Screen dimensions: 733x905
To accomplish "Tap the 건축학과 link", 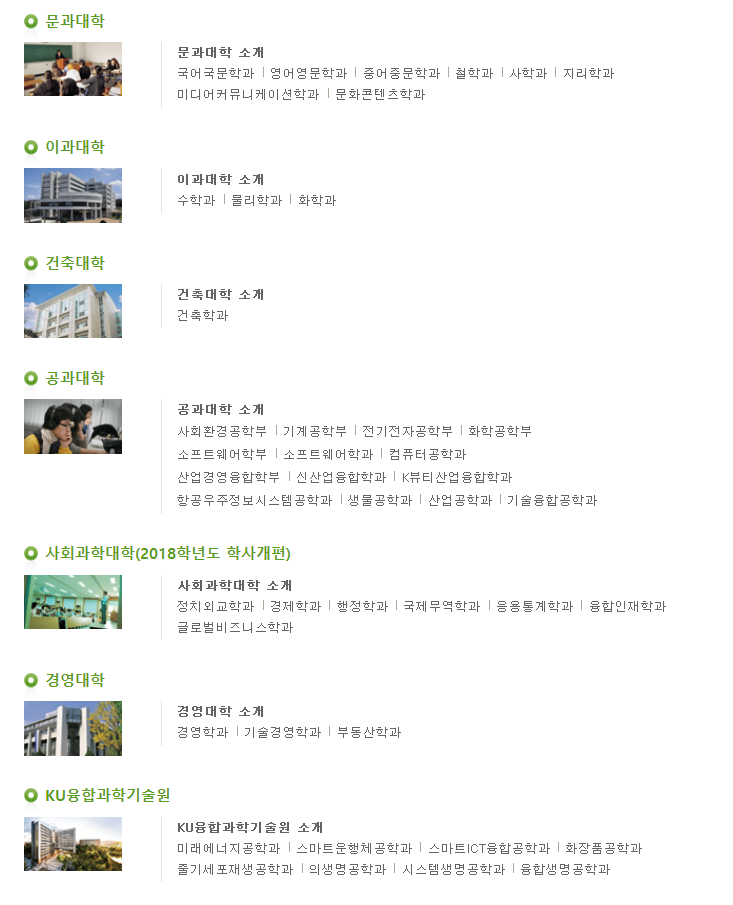I will point(202,315).
